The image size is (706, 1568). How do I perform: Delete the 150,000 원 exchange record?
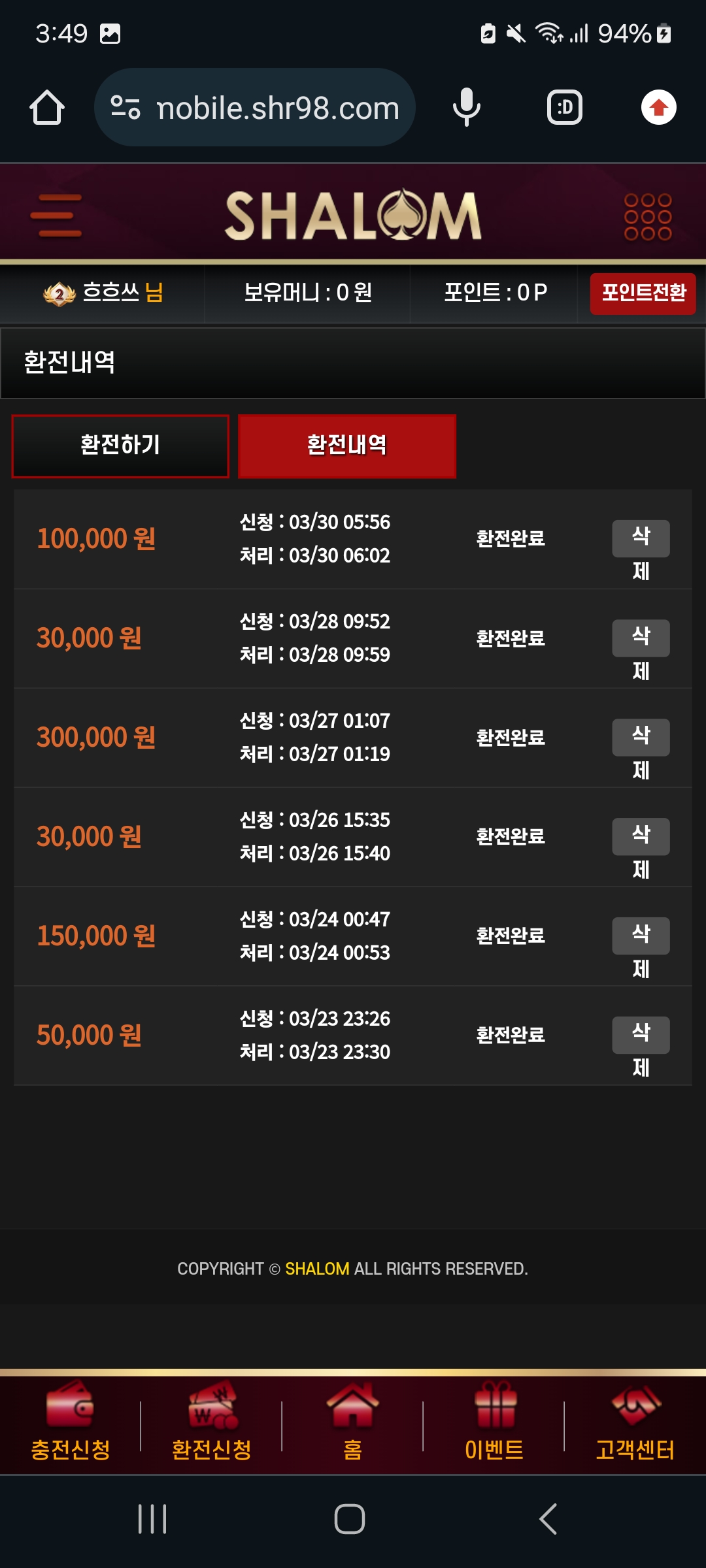pyautogui.click(x=641, y=936)
